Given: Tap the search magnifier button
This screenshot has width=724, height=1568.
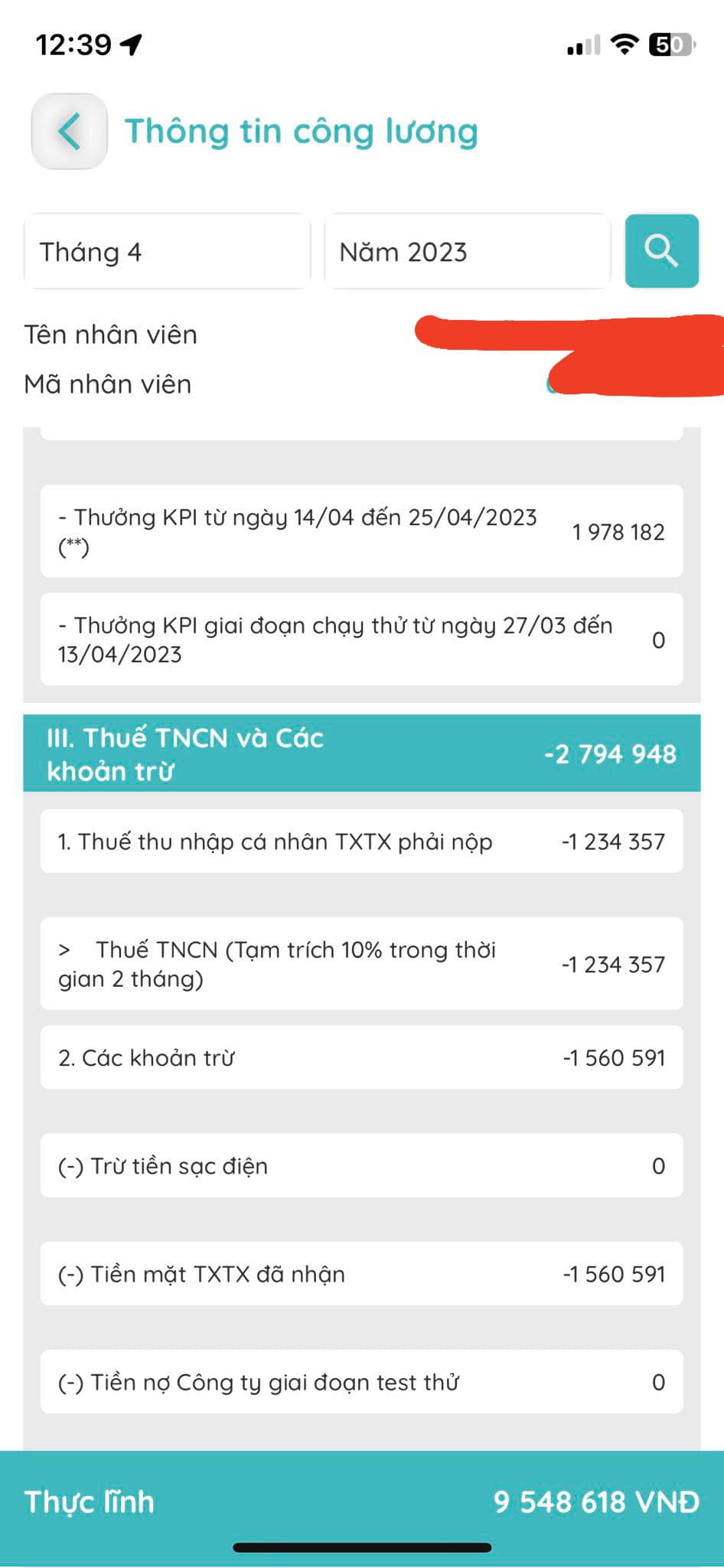Looking at the screenshot, I should point(661,251).
